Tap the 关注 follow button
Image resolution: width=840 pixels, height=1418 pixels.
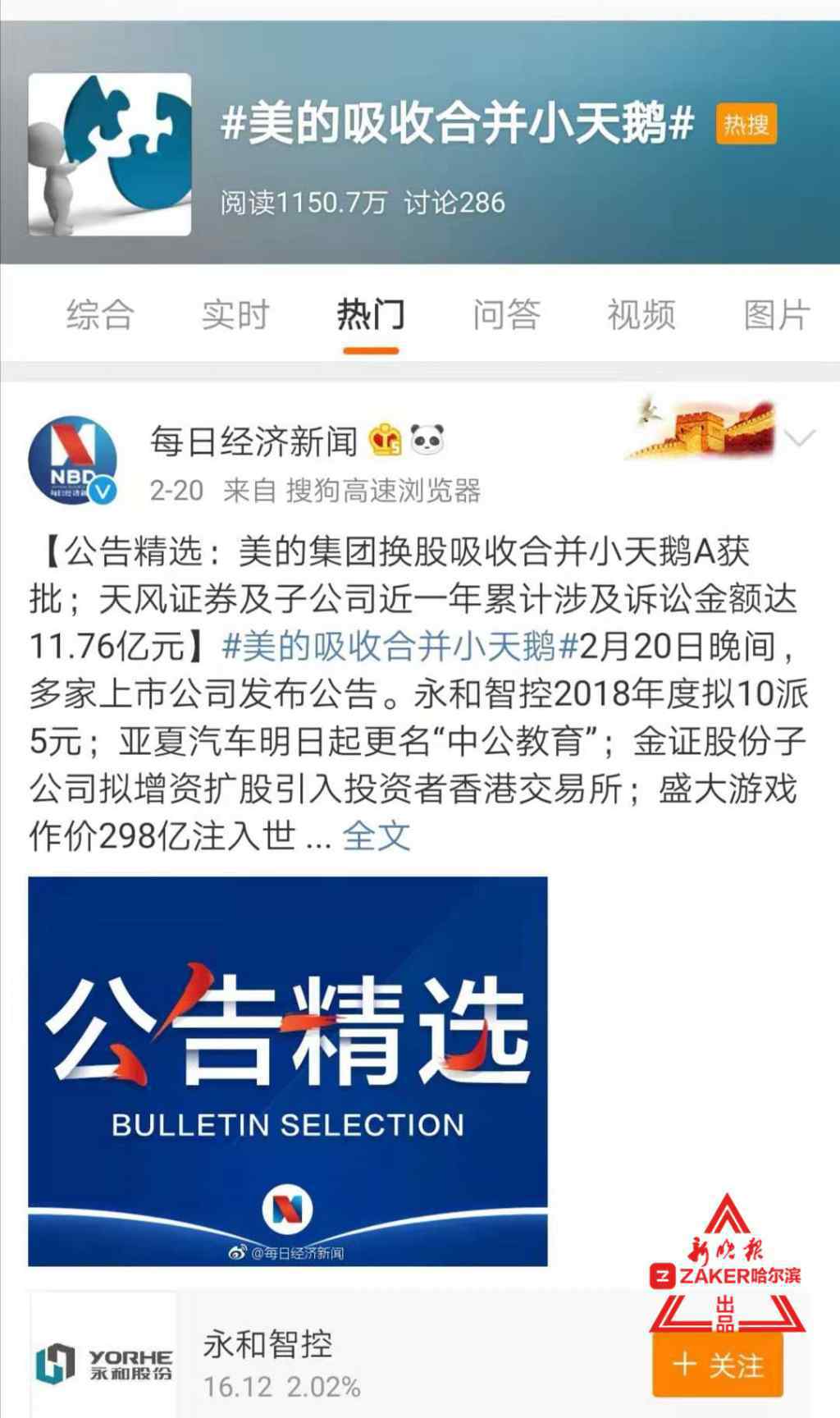[718, 1365]
